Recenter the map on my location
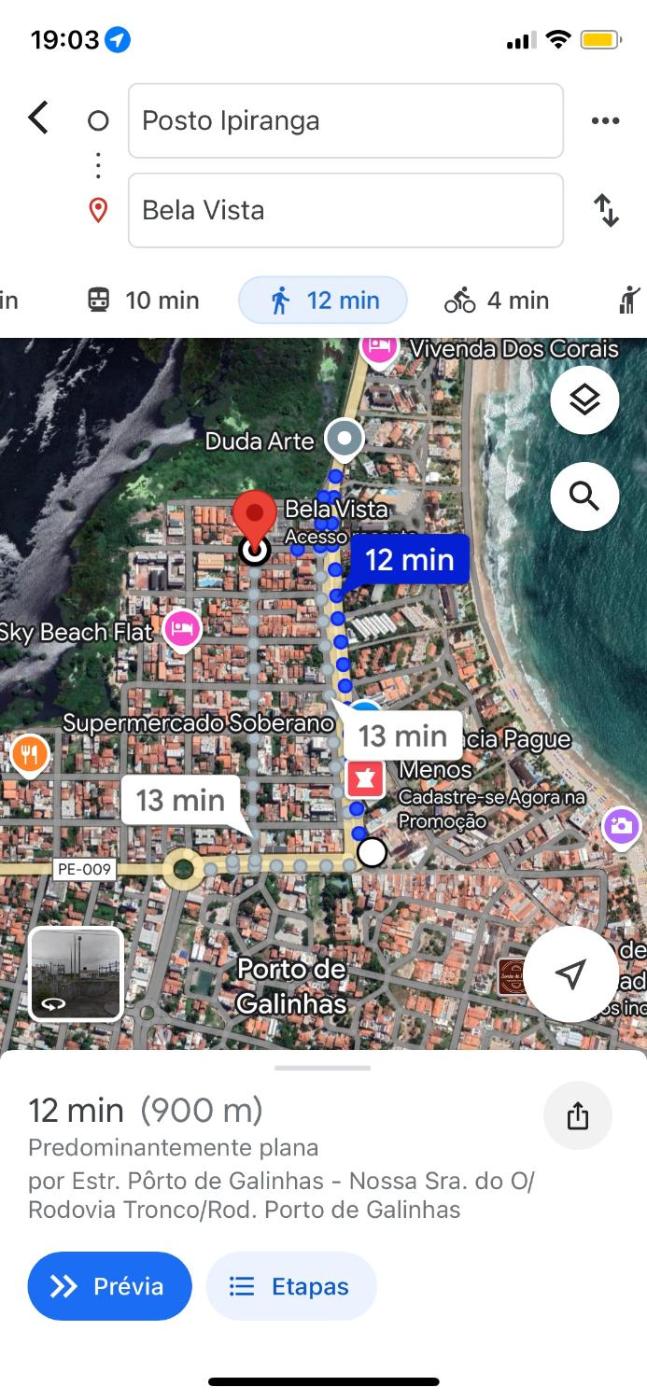 [571, 974]
